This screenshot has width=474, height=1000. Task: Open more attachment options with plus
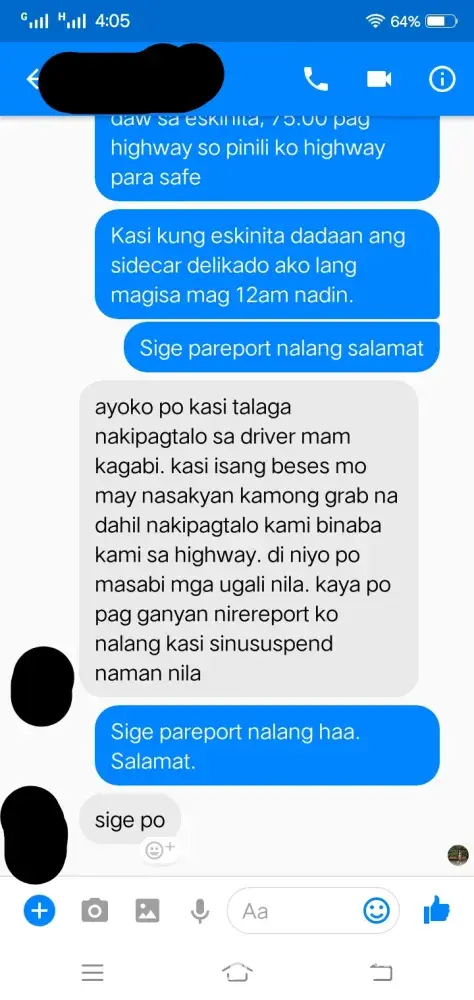(x=40, y=911)
